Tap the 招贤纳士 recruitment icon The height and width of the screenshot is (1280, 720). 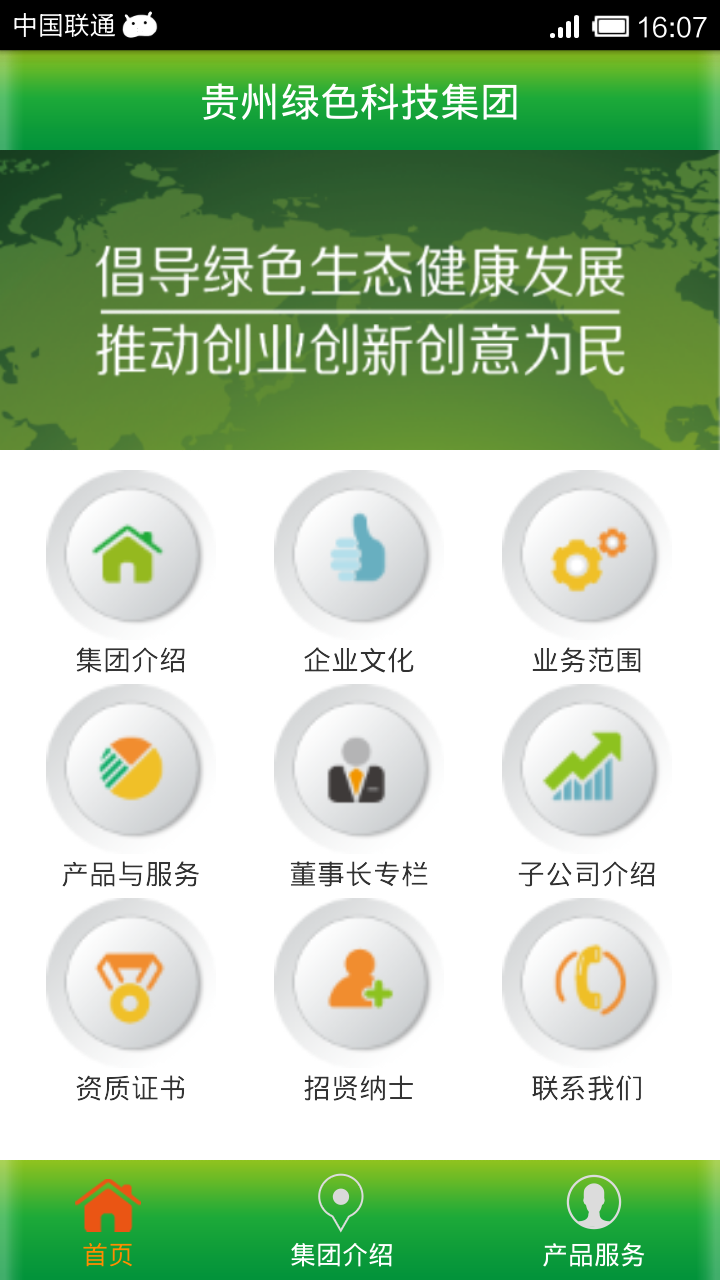pyautogui.click(x=359, y=983)
